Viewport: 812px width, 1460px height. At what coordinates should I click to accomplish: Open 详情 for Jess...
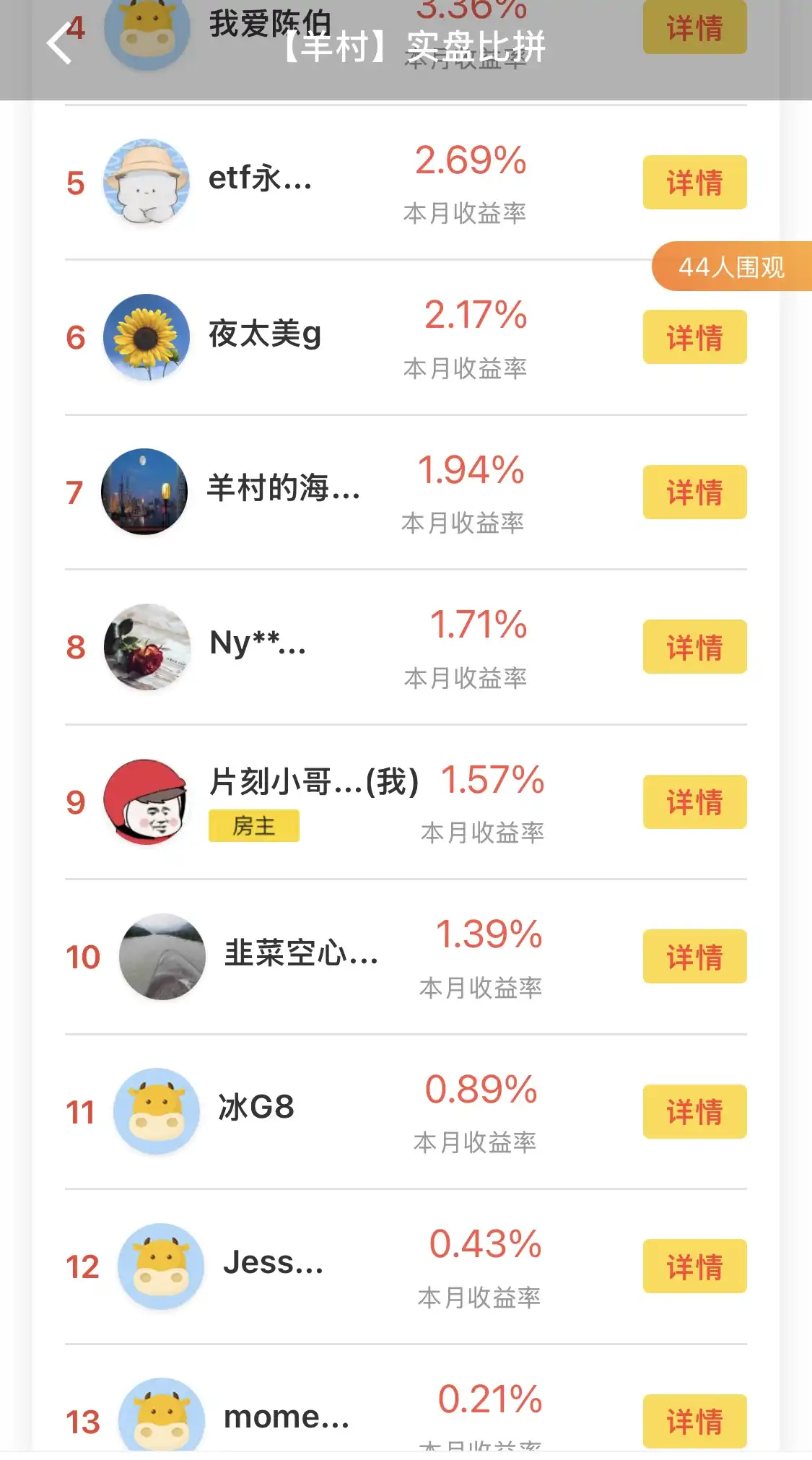[694, 1266]
